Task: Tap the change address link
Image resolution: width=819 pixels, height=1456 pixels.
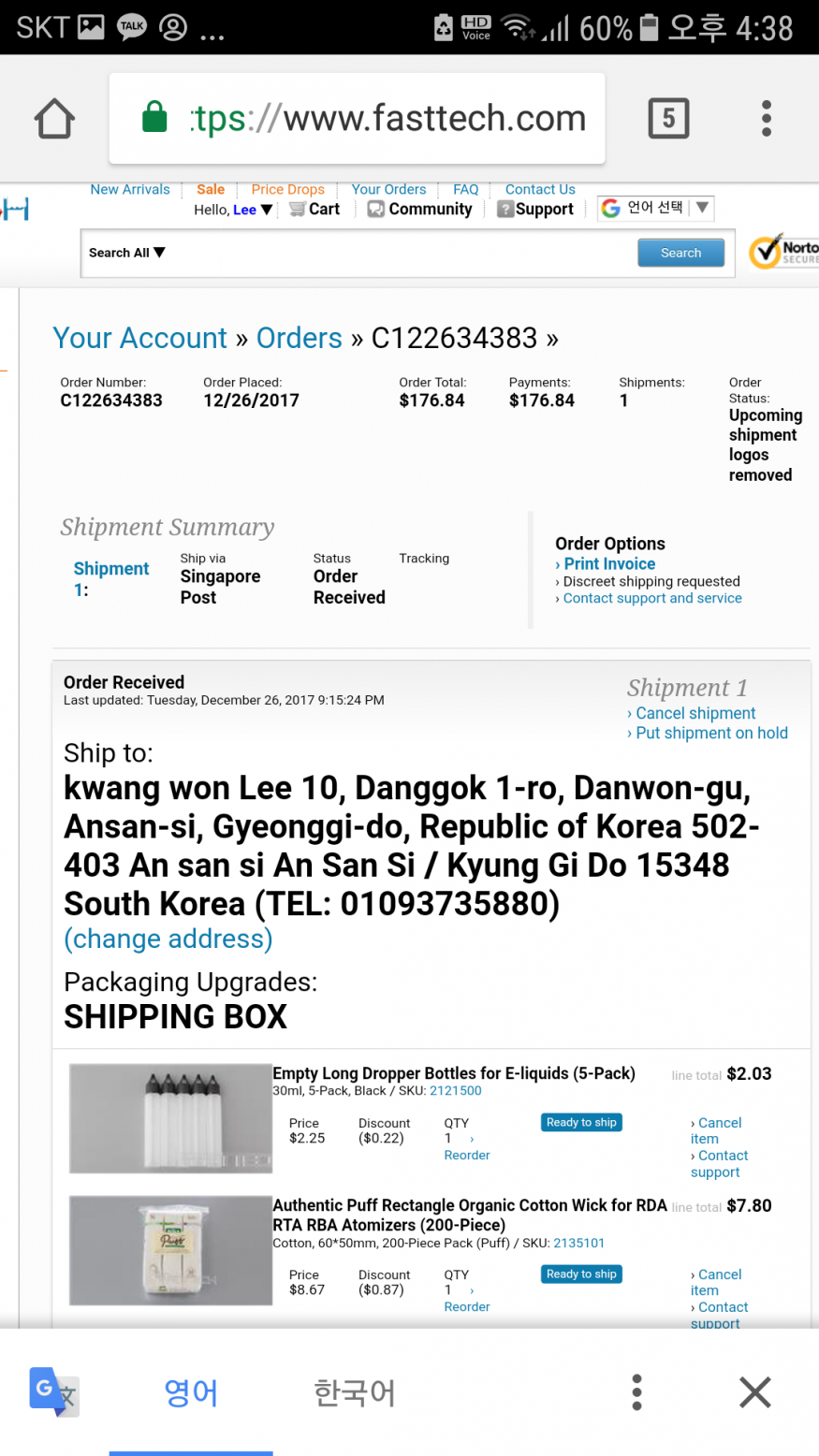Action: pos(168,939)
